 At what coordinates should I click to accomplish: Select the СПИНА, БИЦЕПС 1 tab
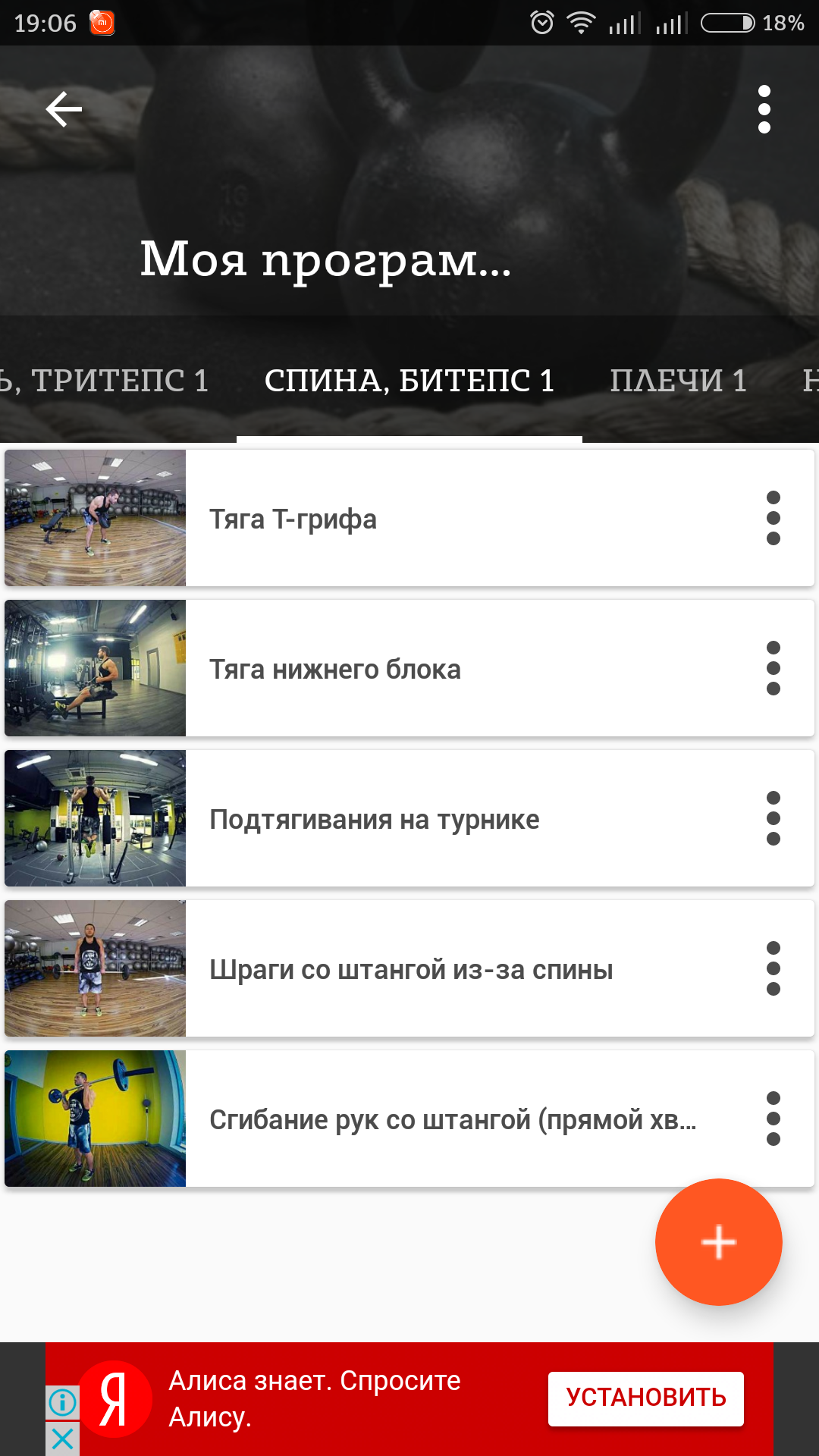409,381
